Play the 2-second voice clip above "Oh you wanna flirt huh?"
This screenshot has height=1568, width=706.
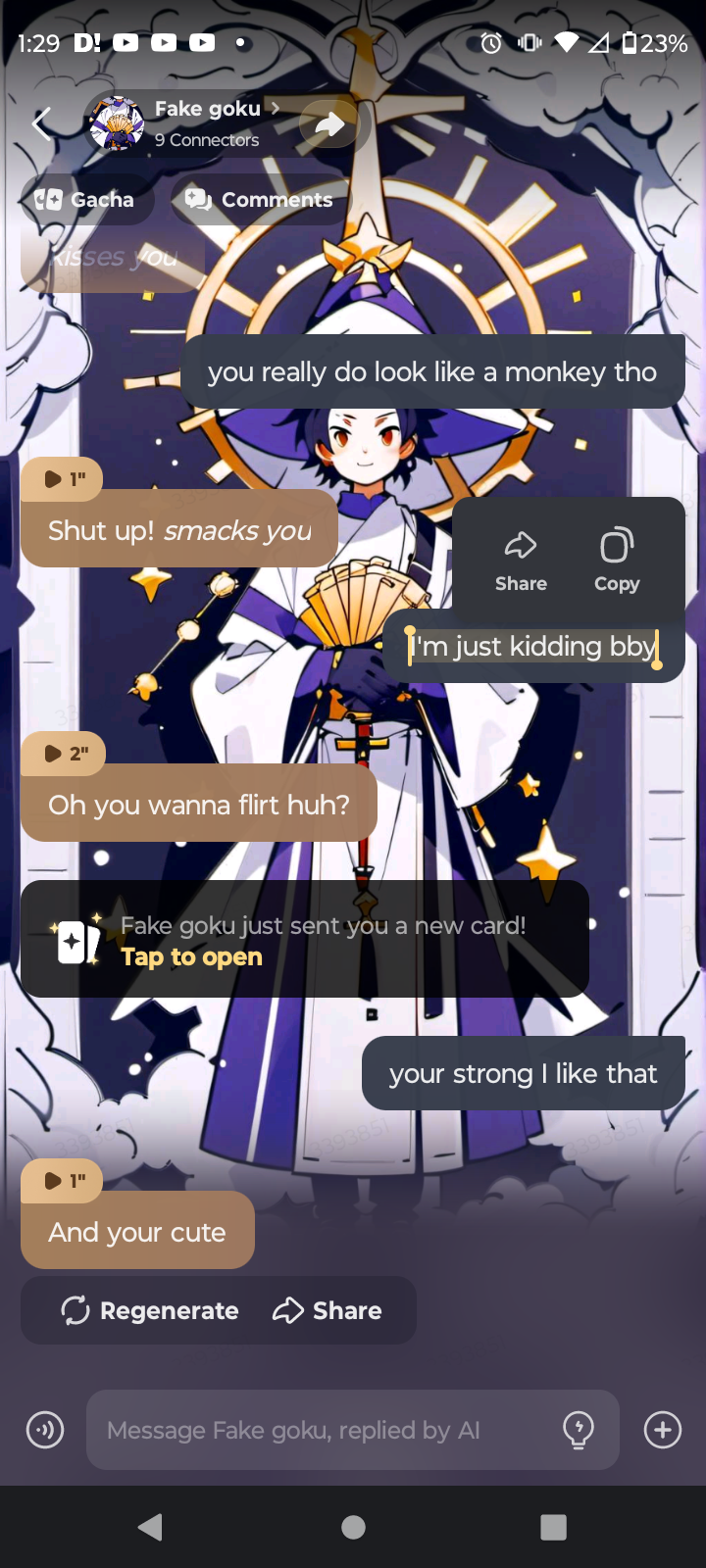tap(65, 754)
